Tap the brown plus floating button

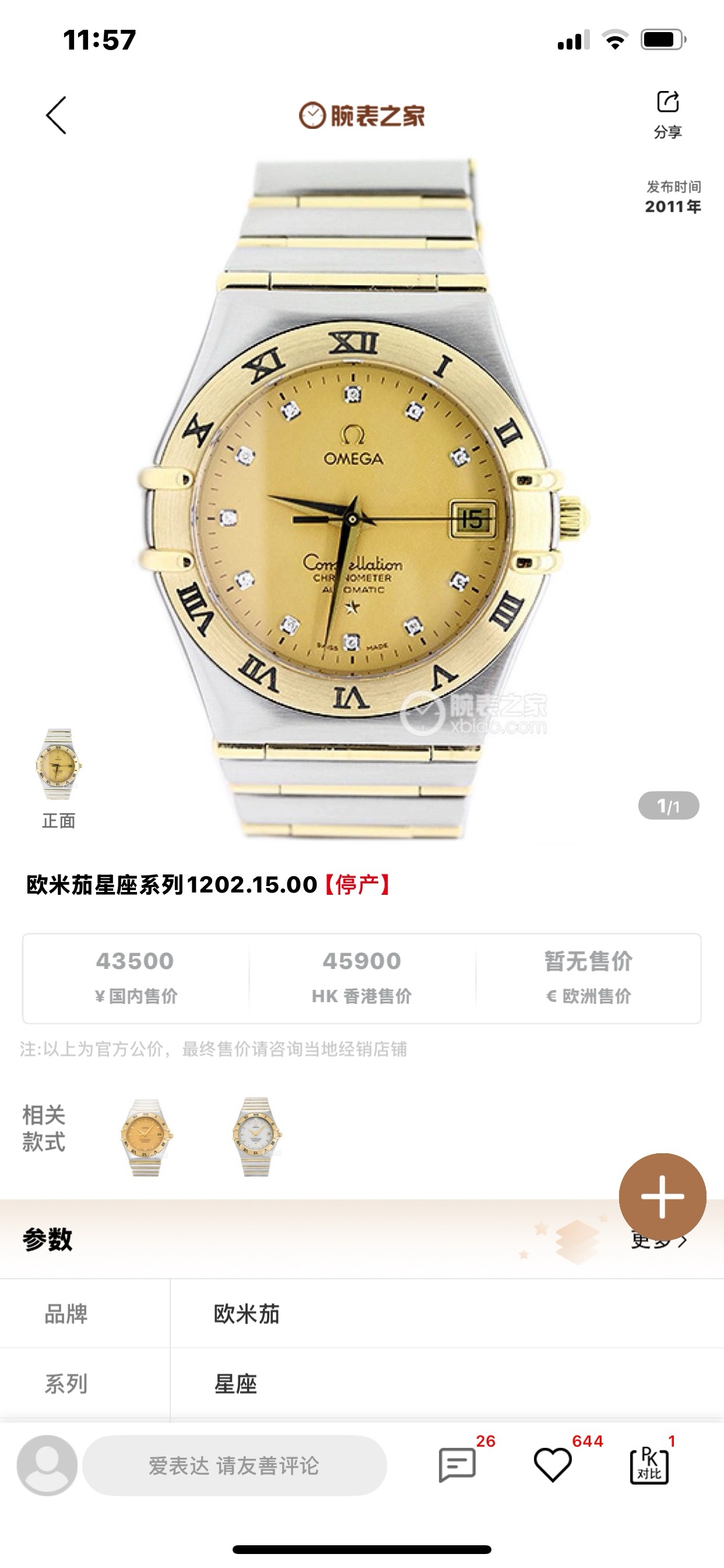coord(662,1196)
